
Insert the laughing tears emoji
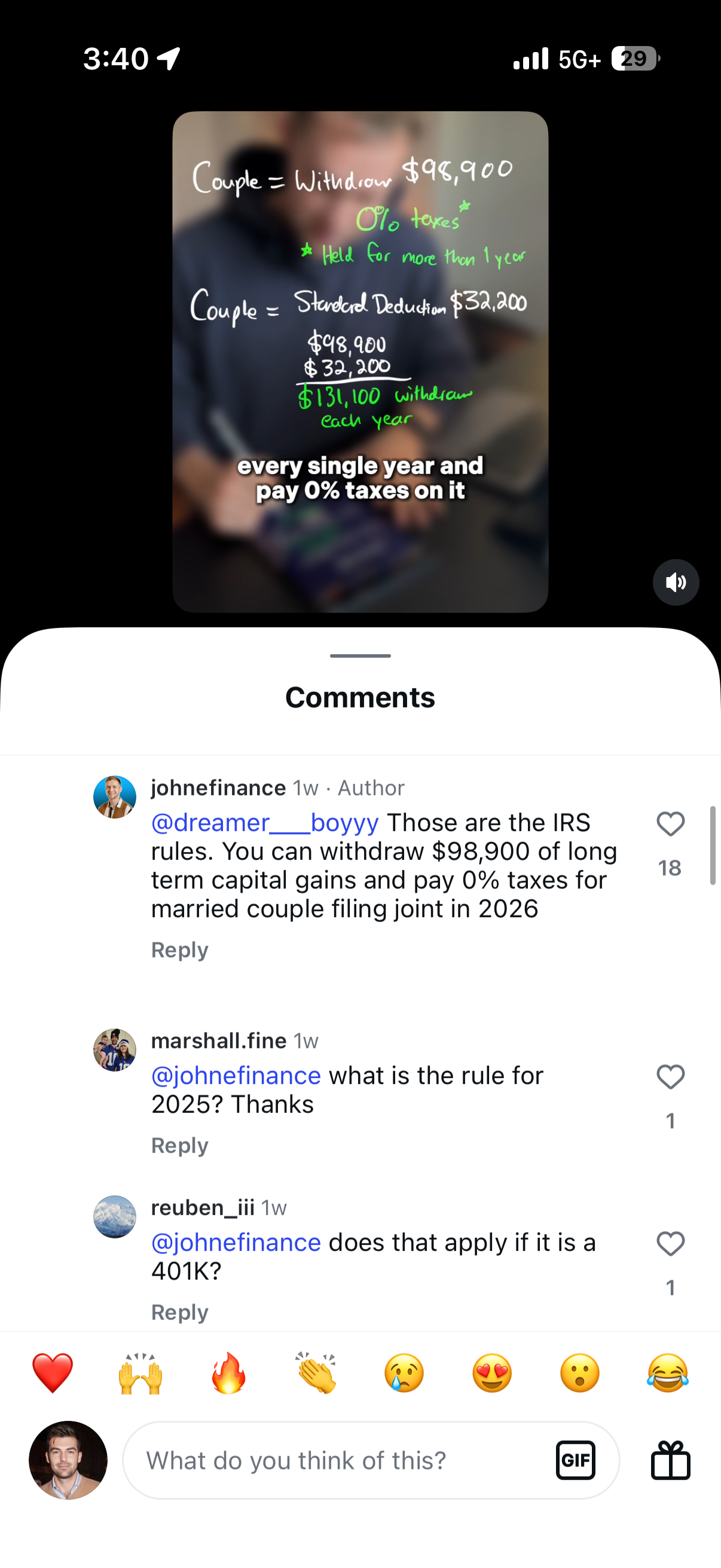point(667,1373)
